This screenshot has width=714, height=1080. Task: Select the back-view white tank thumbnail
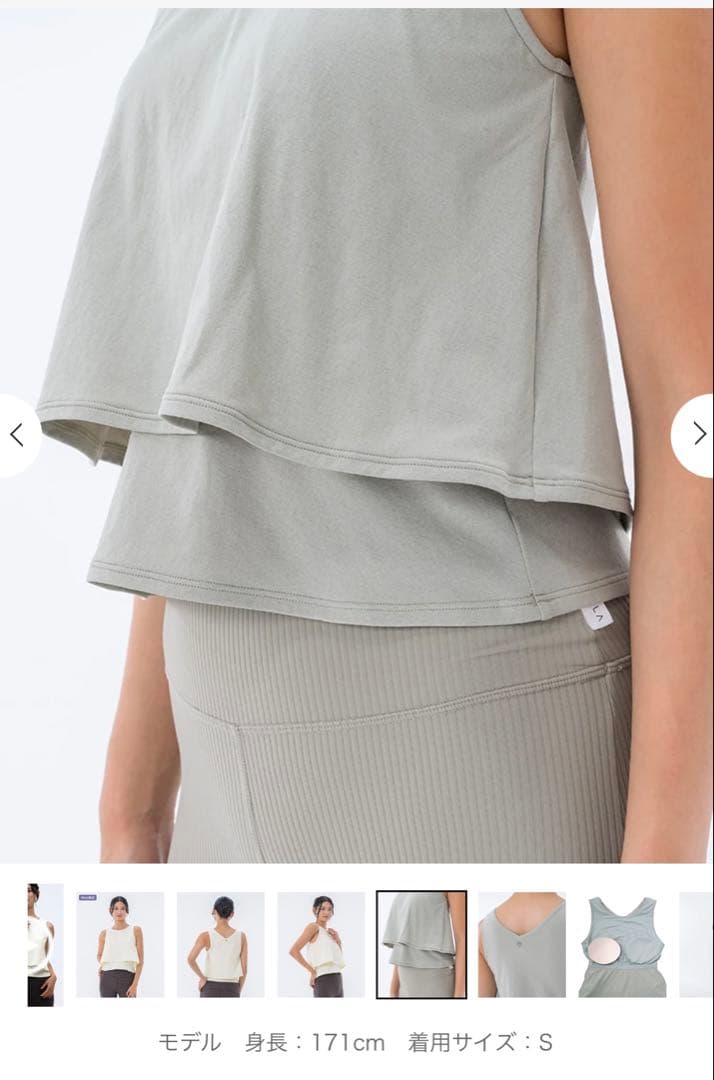click(x=220, y=945)
